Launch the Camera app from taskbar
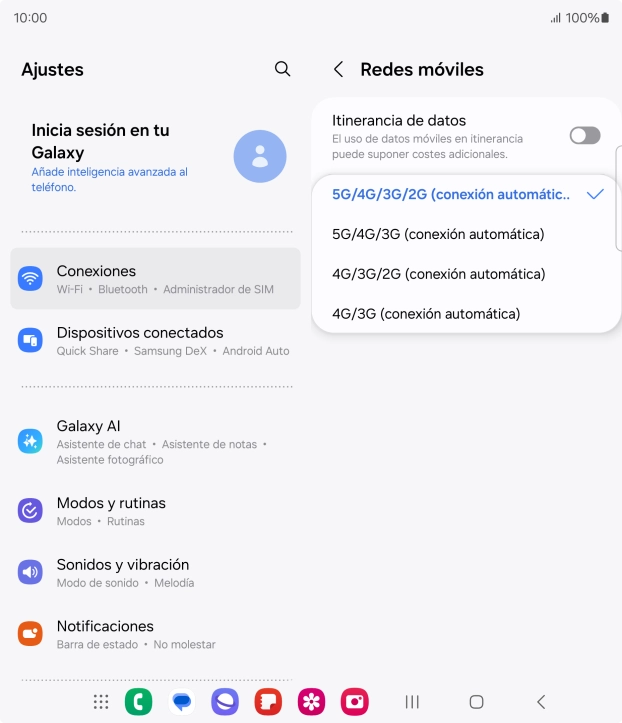The height and width of the screenshot is (723, 622). (354, 702)
